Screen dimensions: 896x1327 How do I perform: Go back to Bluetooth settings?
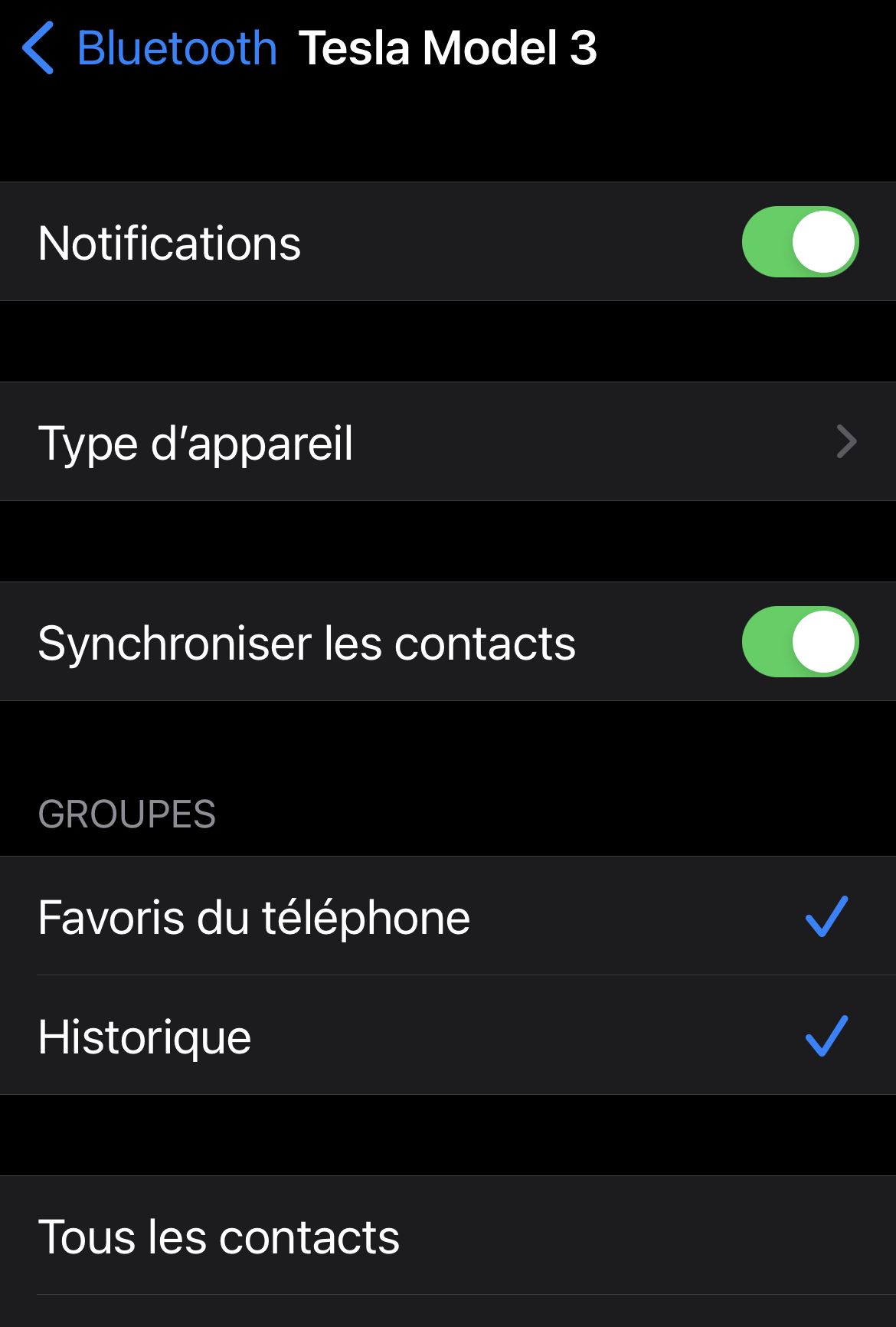(x=150, y=48)
